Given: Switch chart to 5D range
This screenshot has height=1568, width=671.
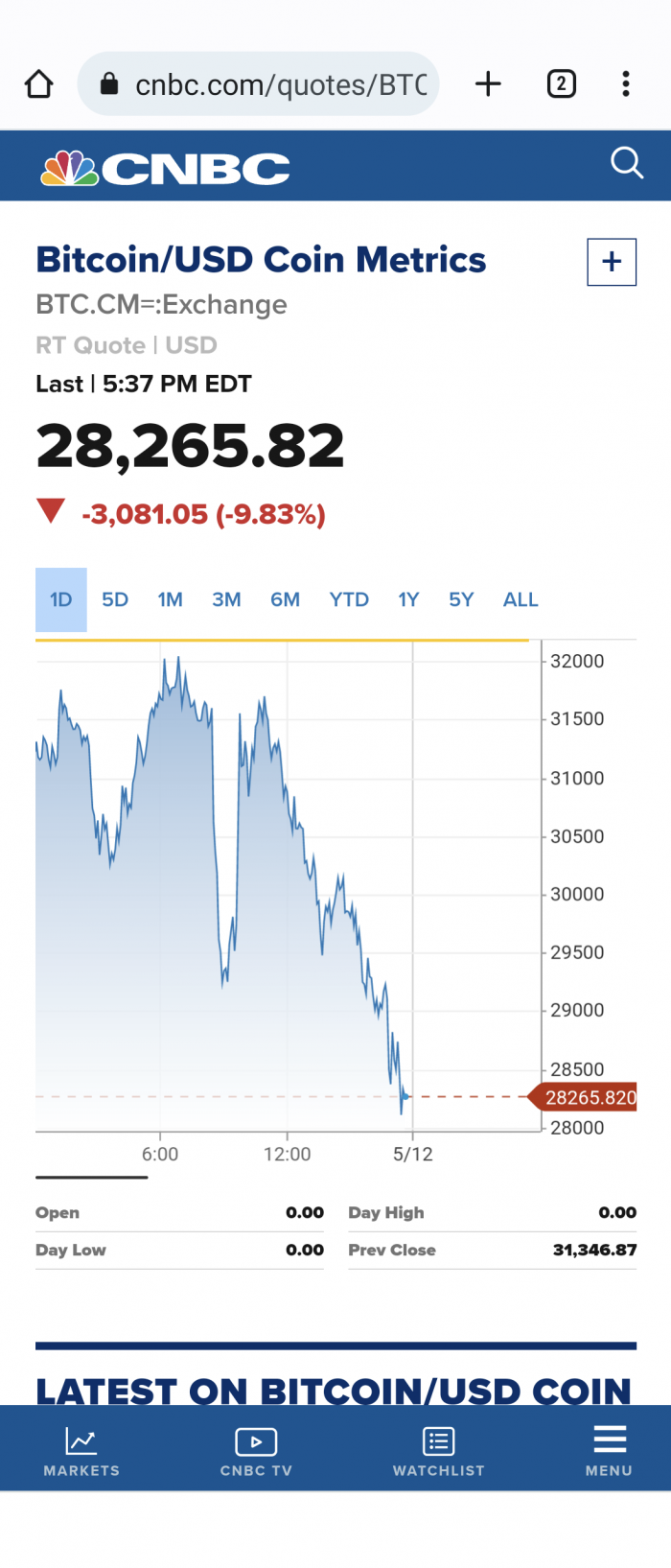Looking at the screenshot, I should (x=115, y=599).
